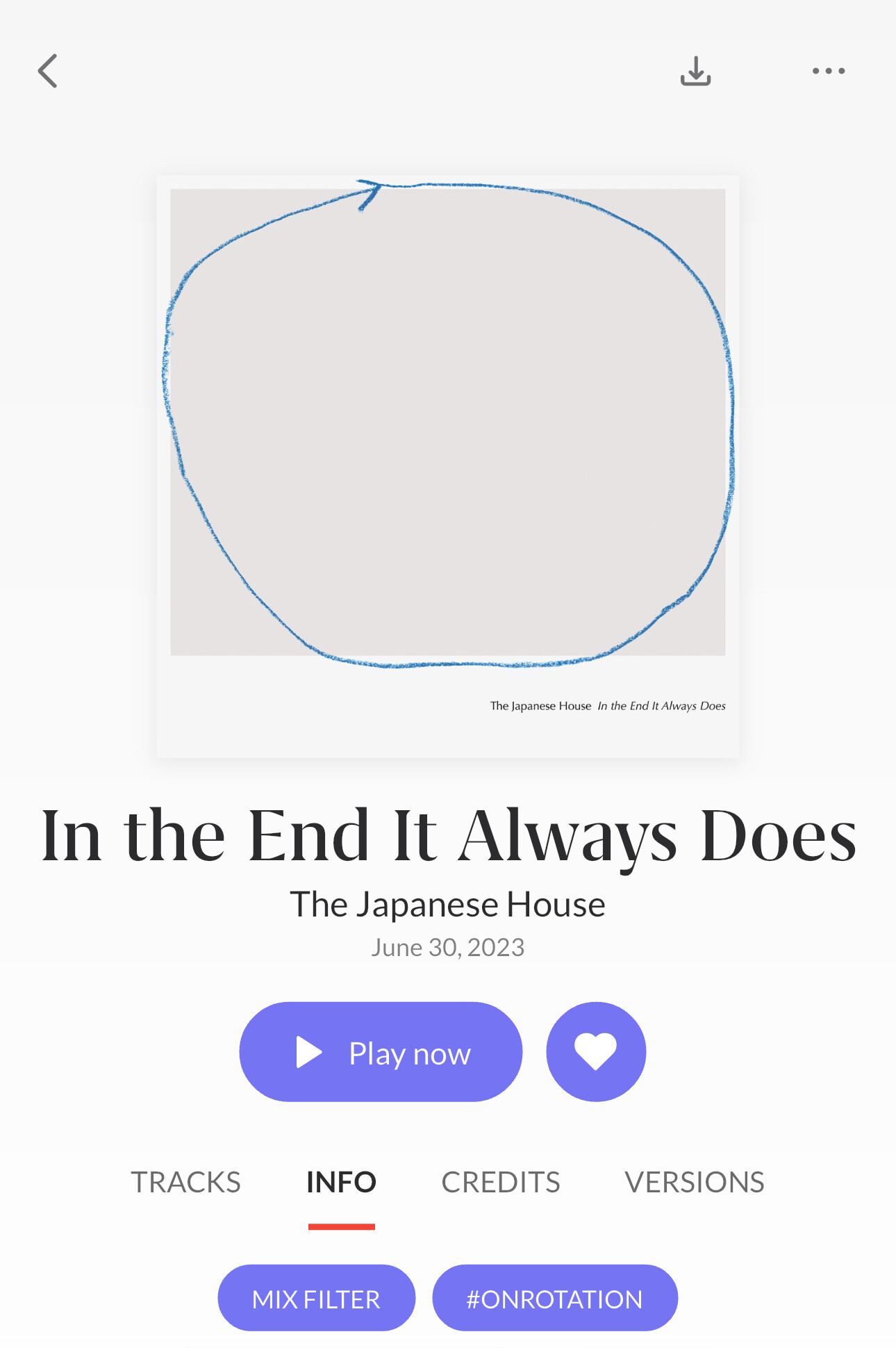
Task: Download this album
Action: tap(695, 71)
